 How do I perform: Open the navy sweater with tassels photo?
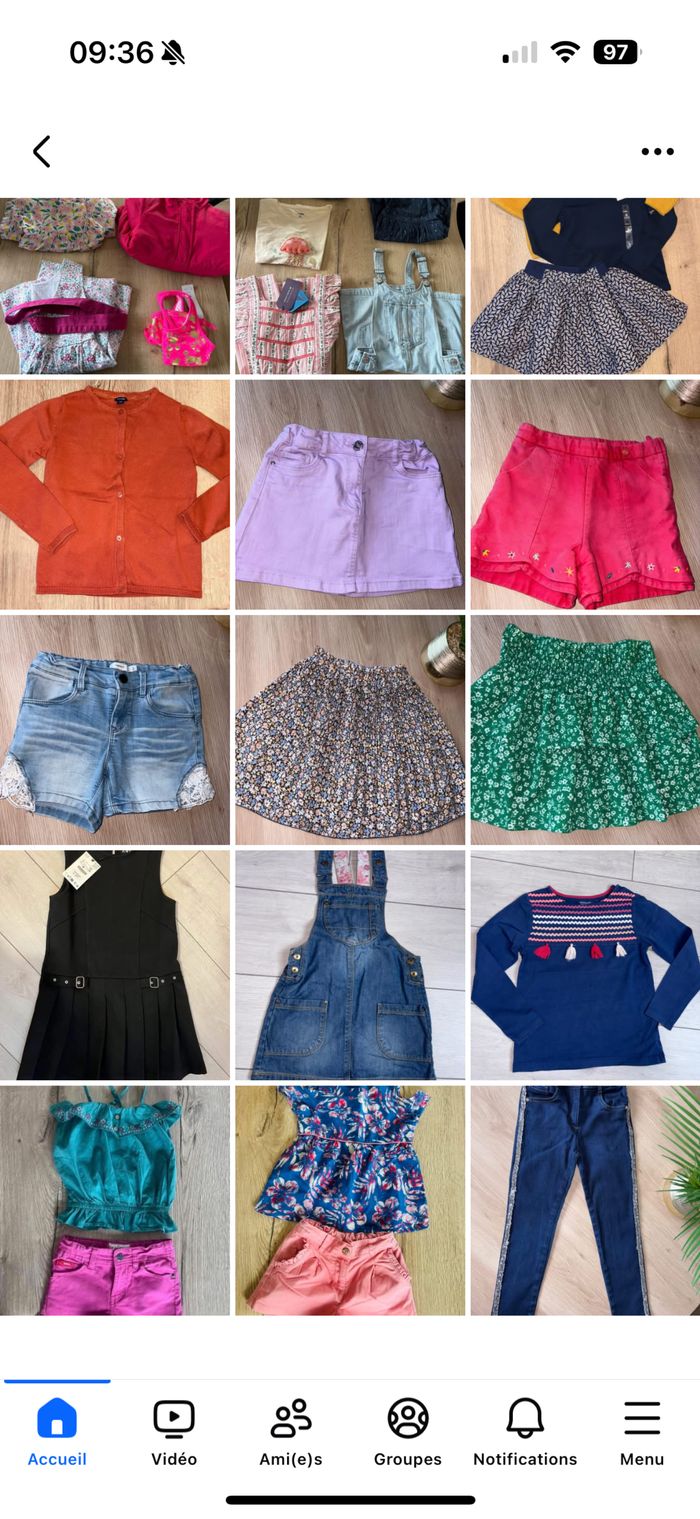point(585,965)
